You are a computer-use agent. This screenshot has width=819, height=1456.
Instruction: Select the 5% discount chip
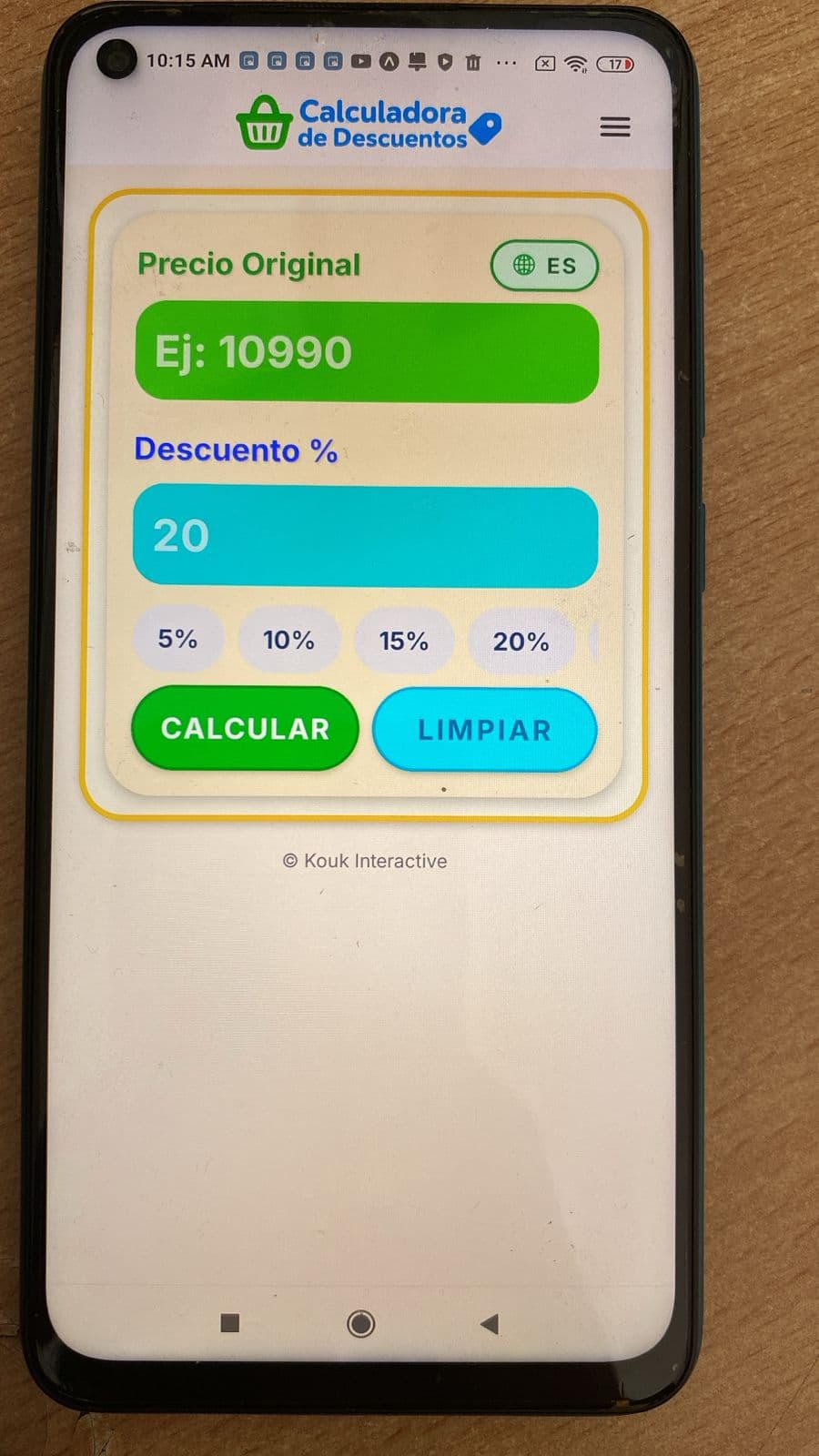177,639
